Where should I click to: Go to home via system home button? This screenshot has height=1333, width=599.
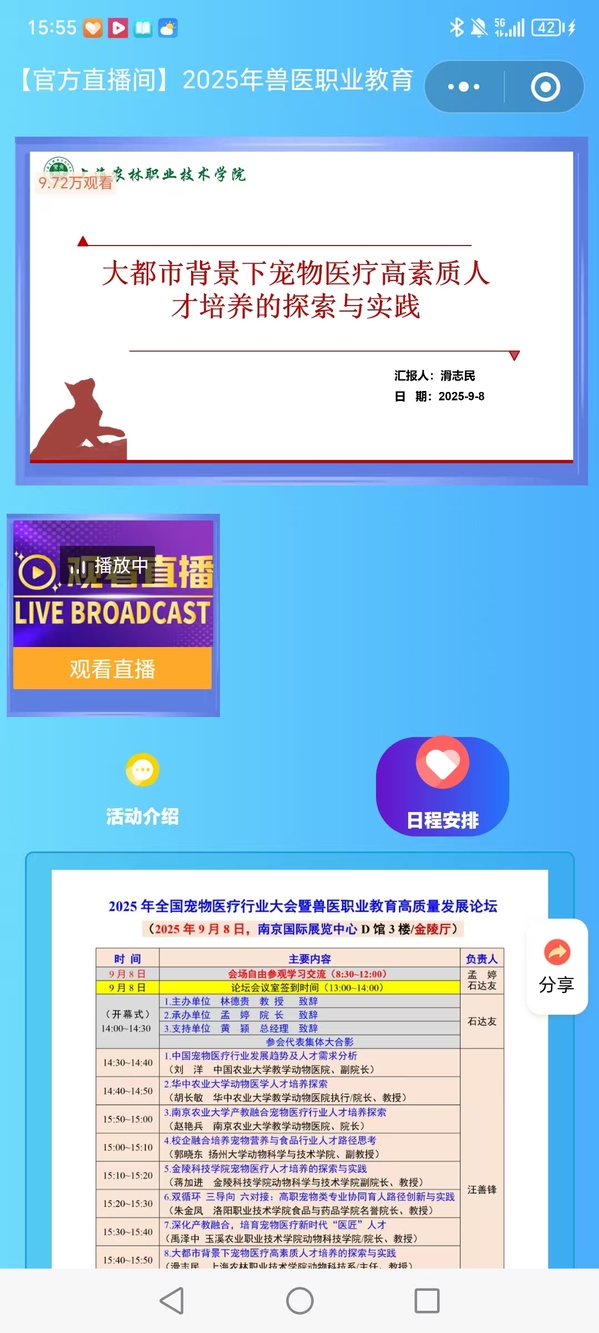300,1300
